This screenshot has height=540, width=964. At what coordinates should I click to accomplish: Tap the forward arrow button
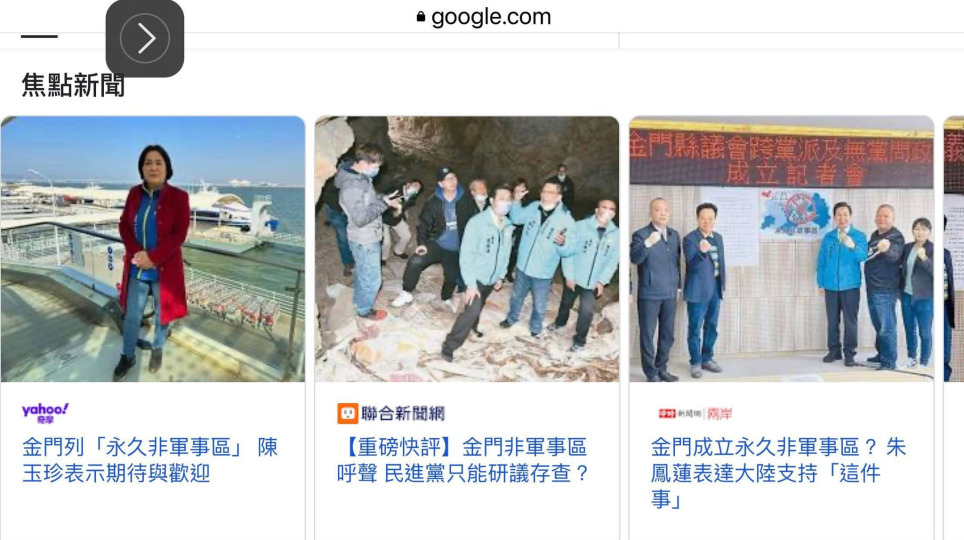[x=145, y=38]
